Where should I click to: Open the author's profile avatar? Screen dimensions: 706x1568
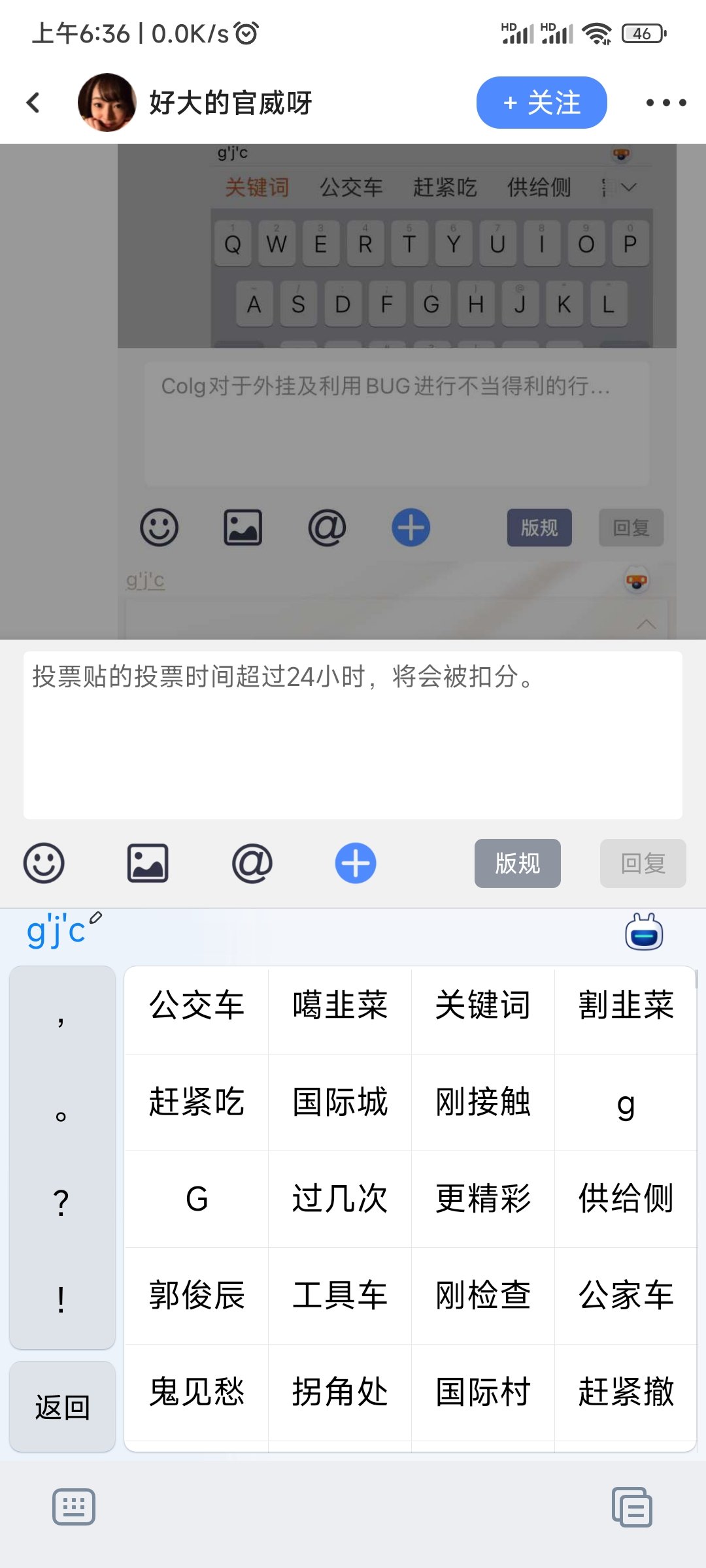pyautogui.click(x=107, y=103)
